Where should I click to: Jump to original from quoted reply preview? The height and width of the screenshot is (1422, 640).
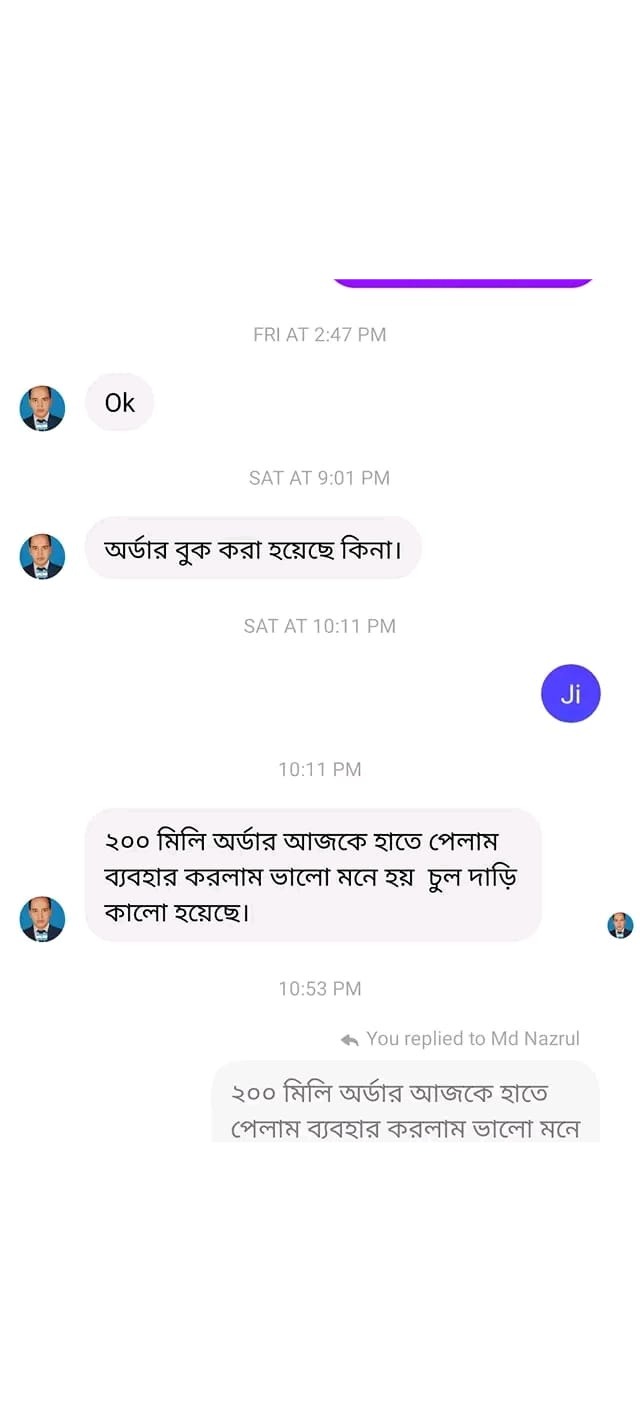[x=405, y=1104]
